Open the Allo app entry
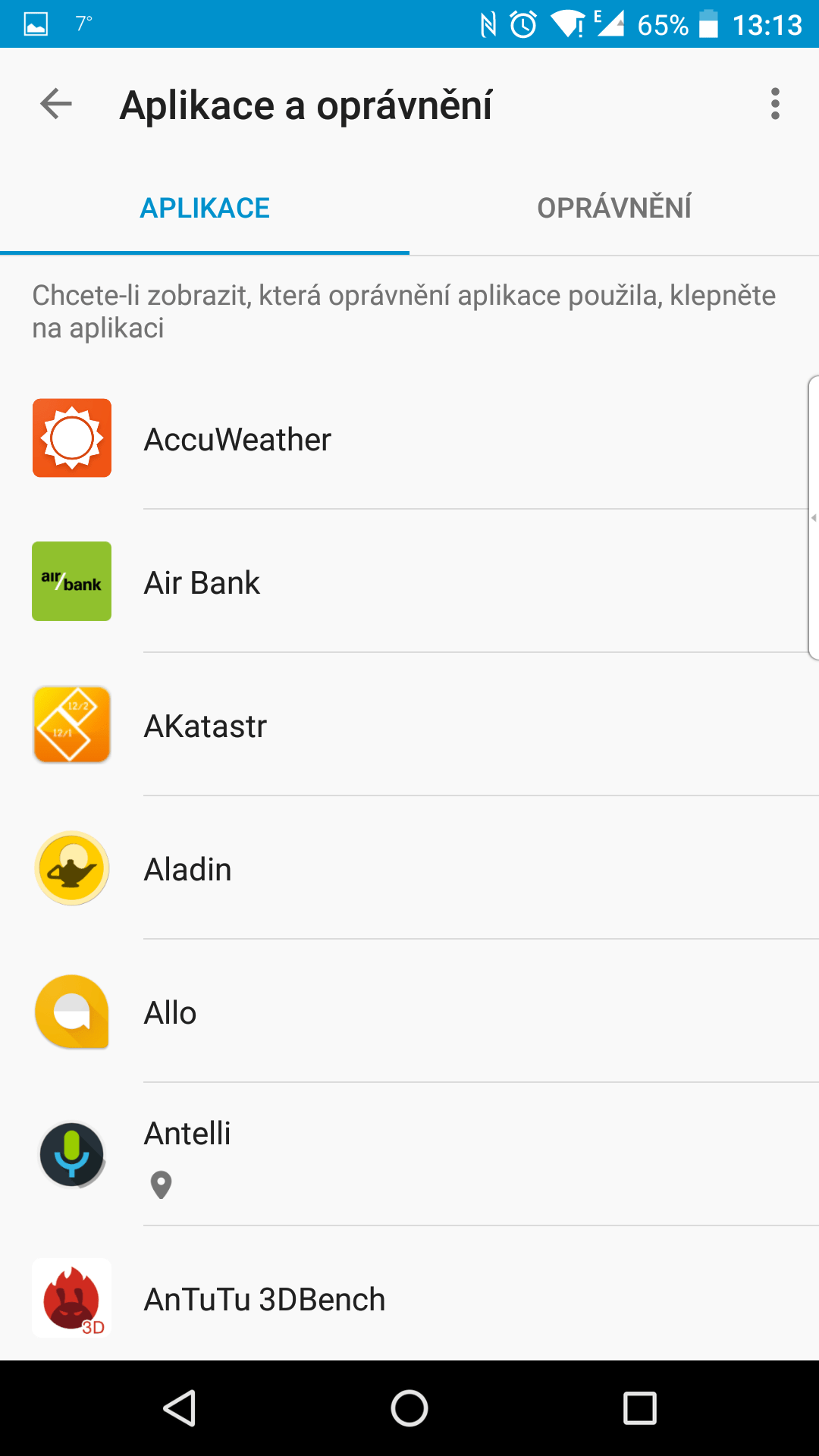 pos(409,1012)
